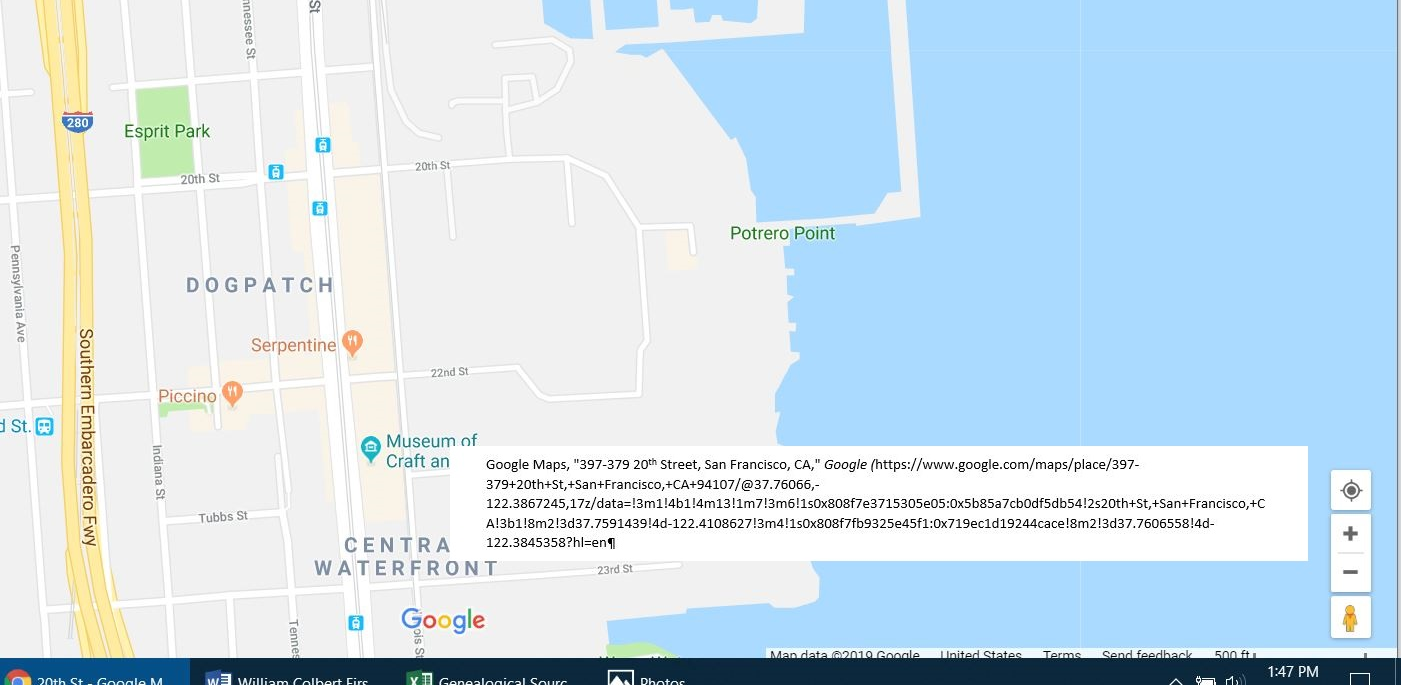Show your current location
The width and height of the screenshot is (1401, 685).
(1350, 491)
